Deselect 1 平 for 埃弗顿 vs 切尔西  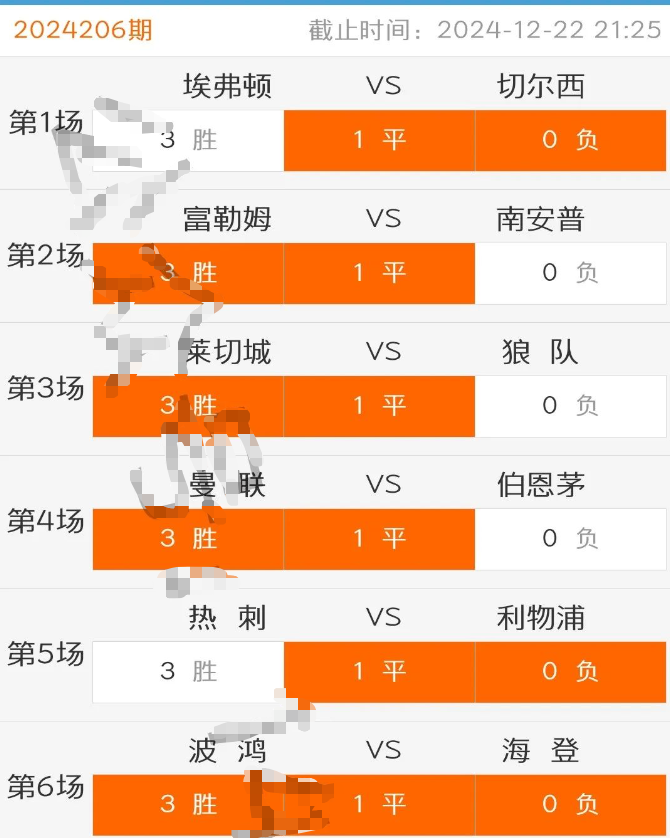[x=379, y=140]
